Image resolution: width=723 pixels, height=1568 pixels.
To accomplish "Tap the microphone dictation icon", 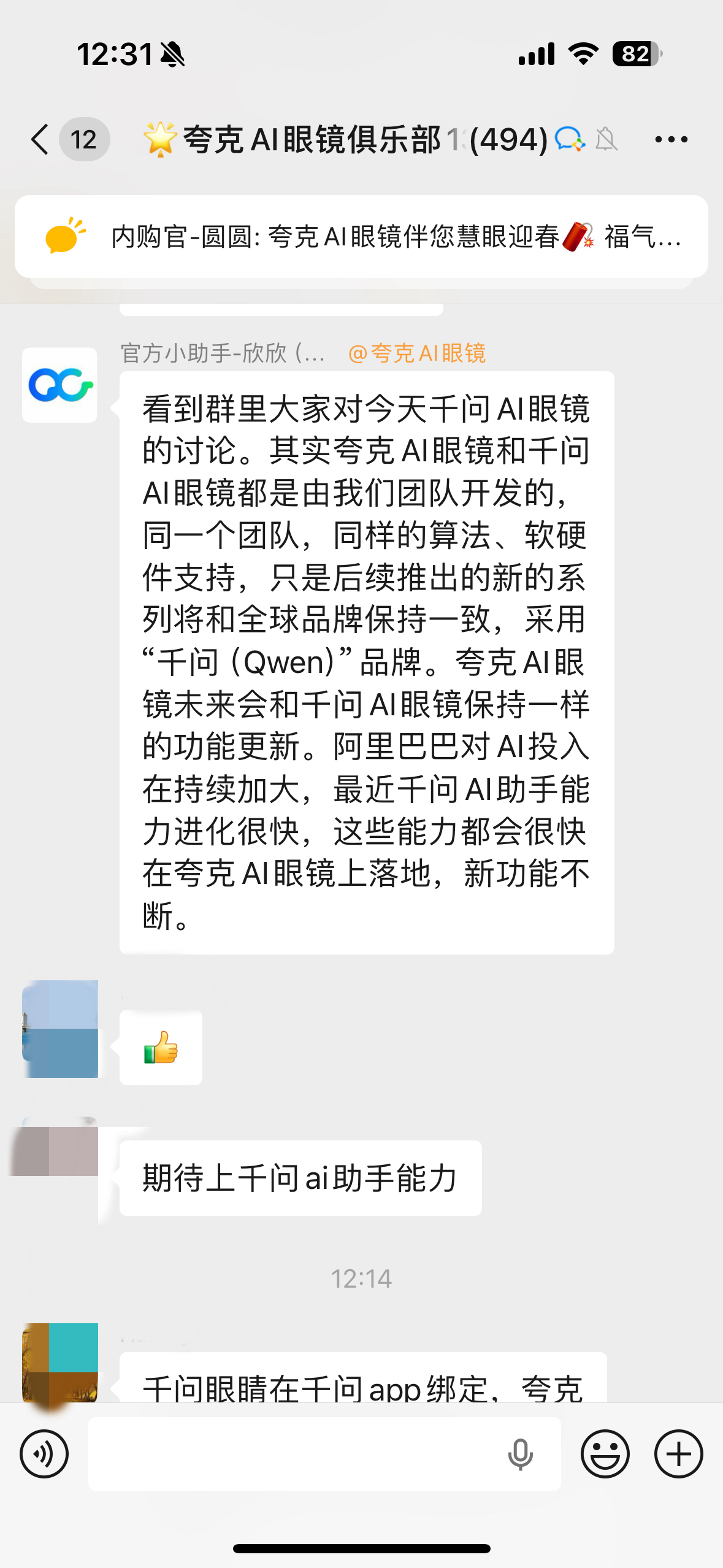I will [520, 1454].
